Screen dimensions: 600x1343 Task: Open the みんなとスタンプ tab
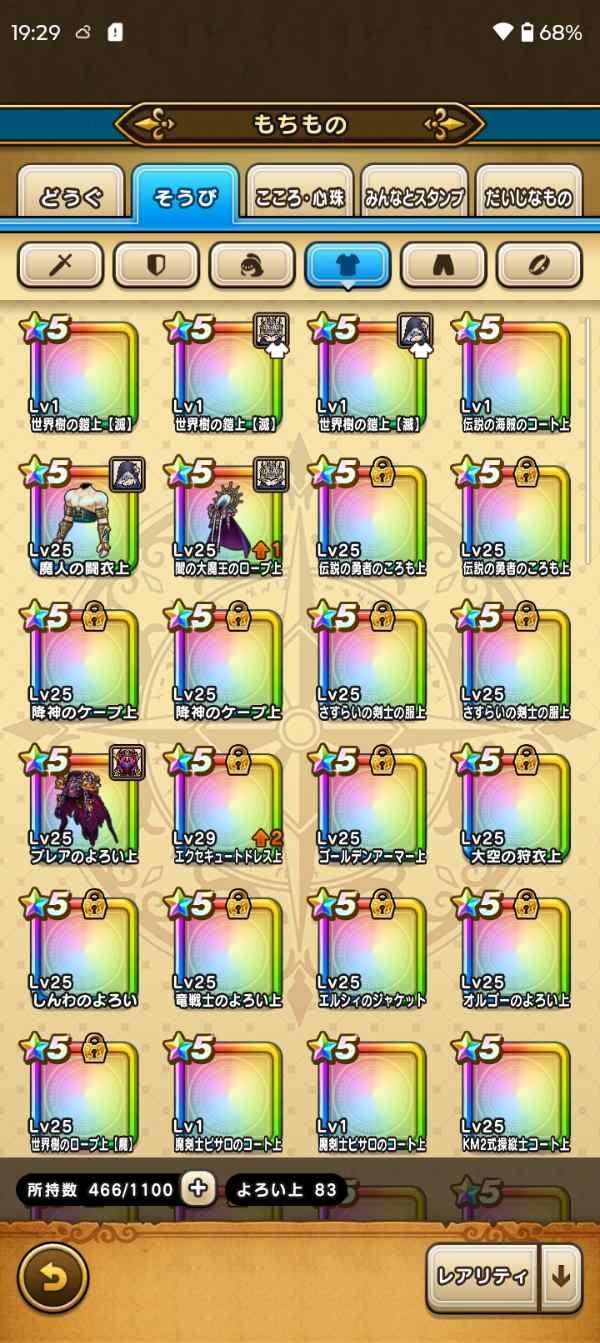pyautogui.click(x=414, y=196)
